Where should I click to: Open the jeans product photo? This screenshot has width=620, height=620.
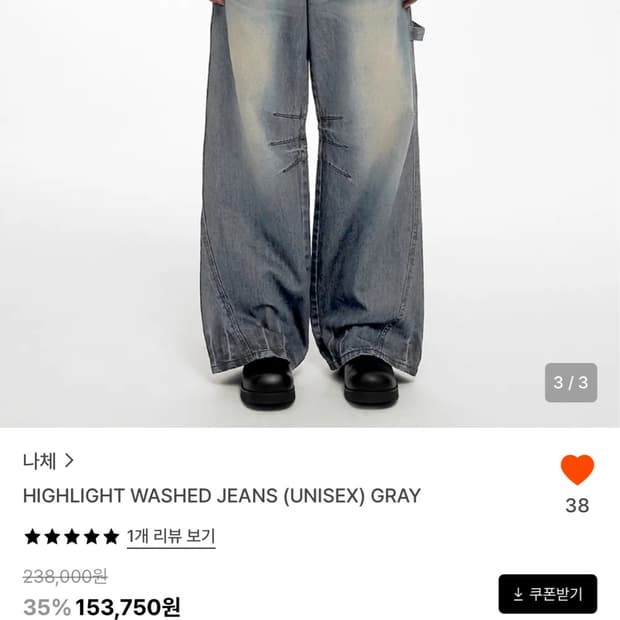tap(310, 214)
